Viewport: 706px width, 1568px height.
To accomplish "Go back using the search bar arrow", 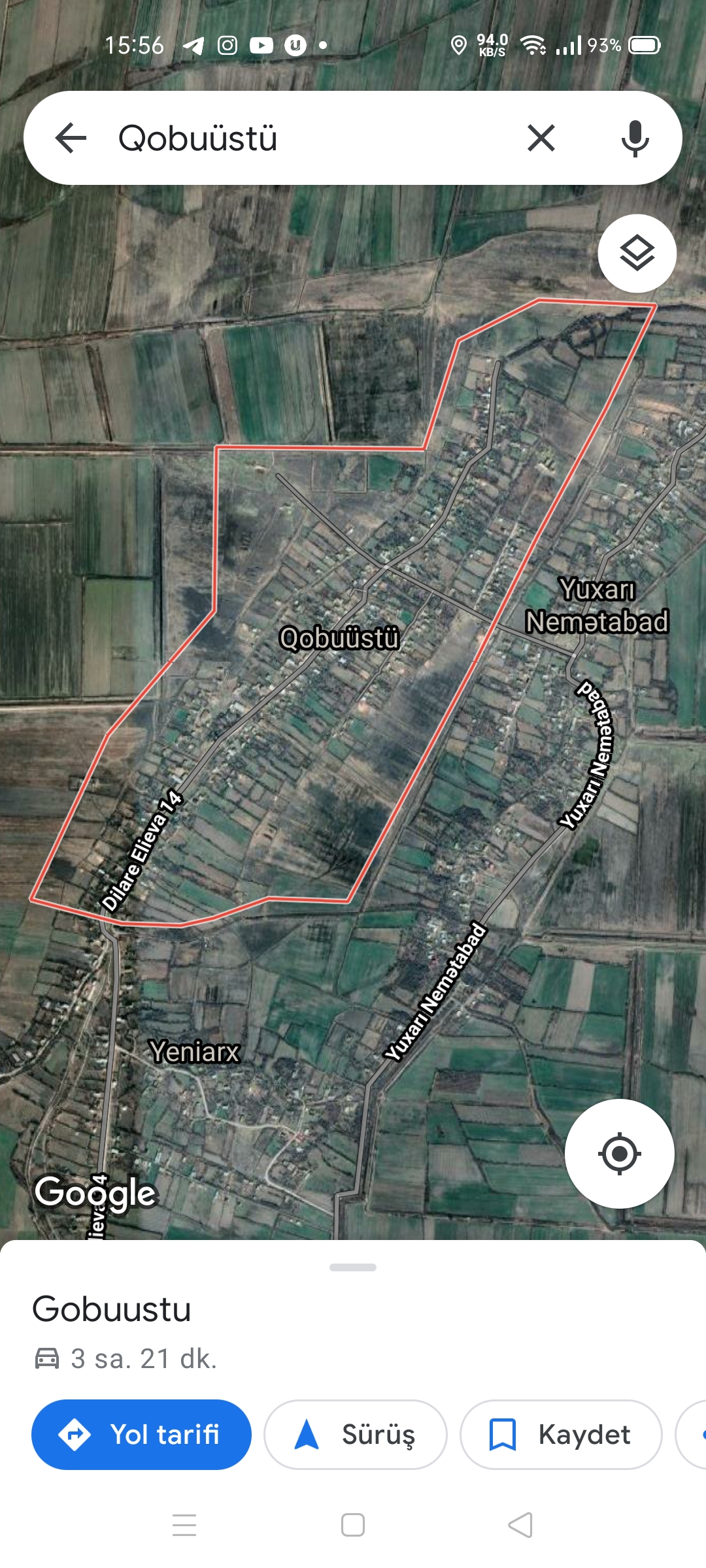I will (x=71, y=138).
